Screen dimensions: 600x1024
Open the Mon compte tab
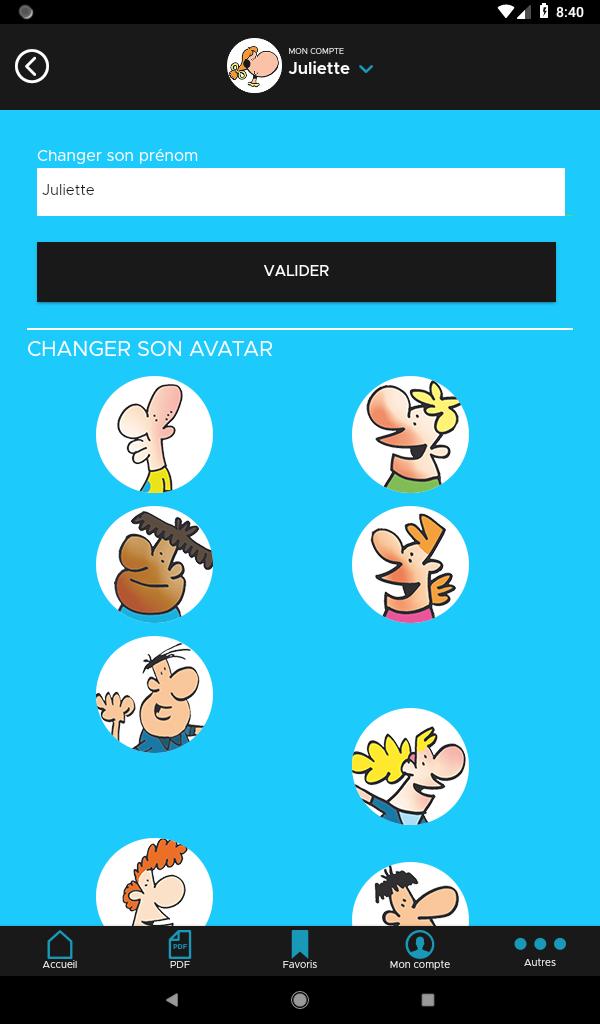coord(420,950)
